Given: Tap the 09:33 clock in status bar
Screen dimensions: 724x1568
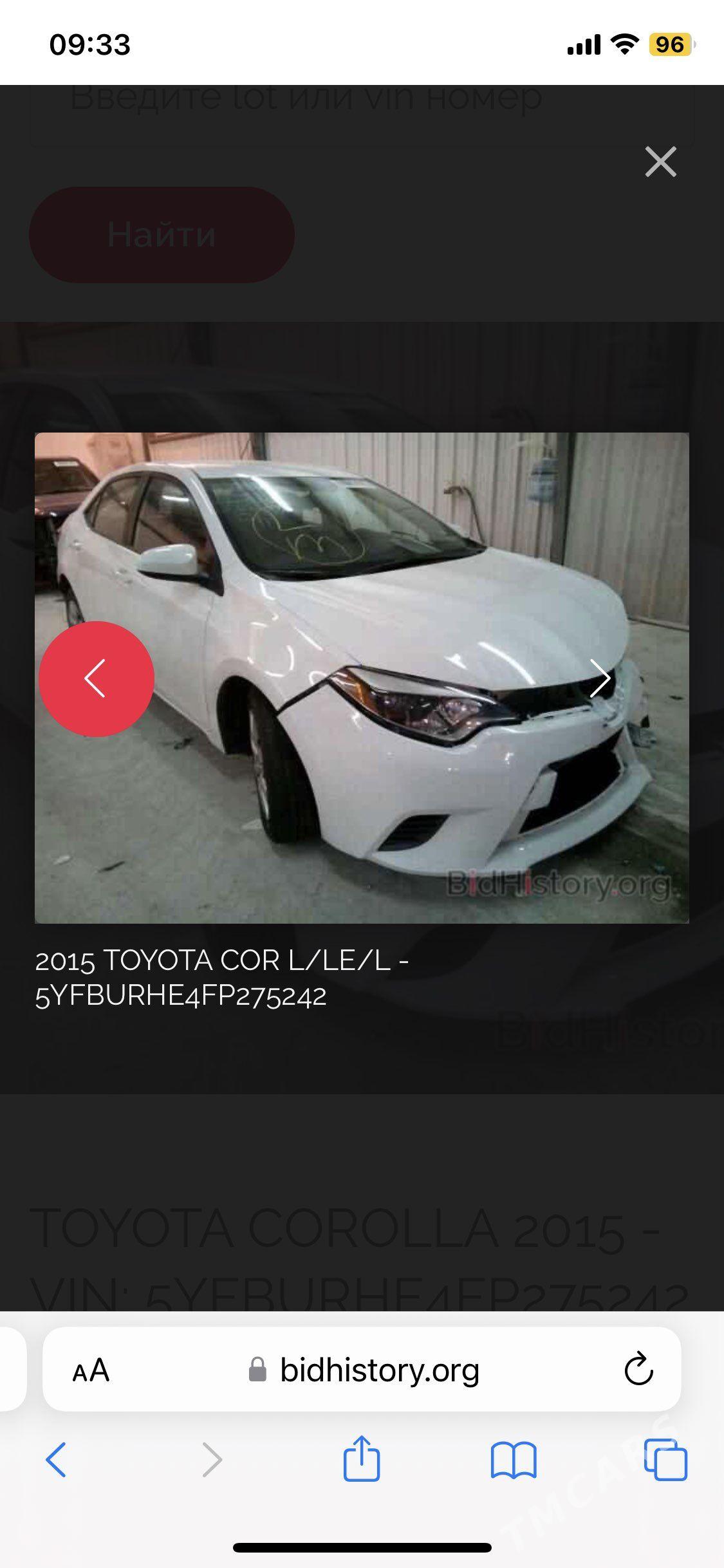Looking at the screenshot, I should pos(89,45).
